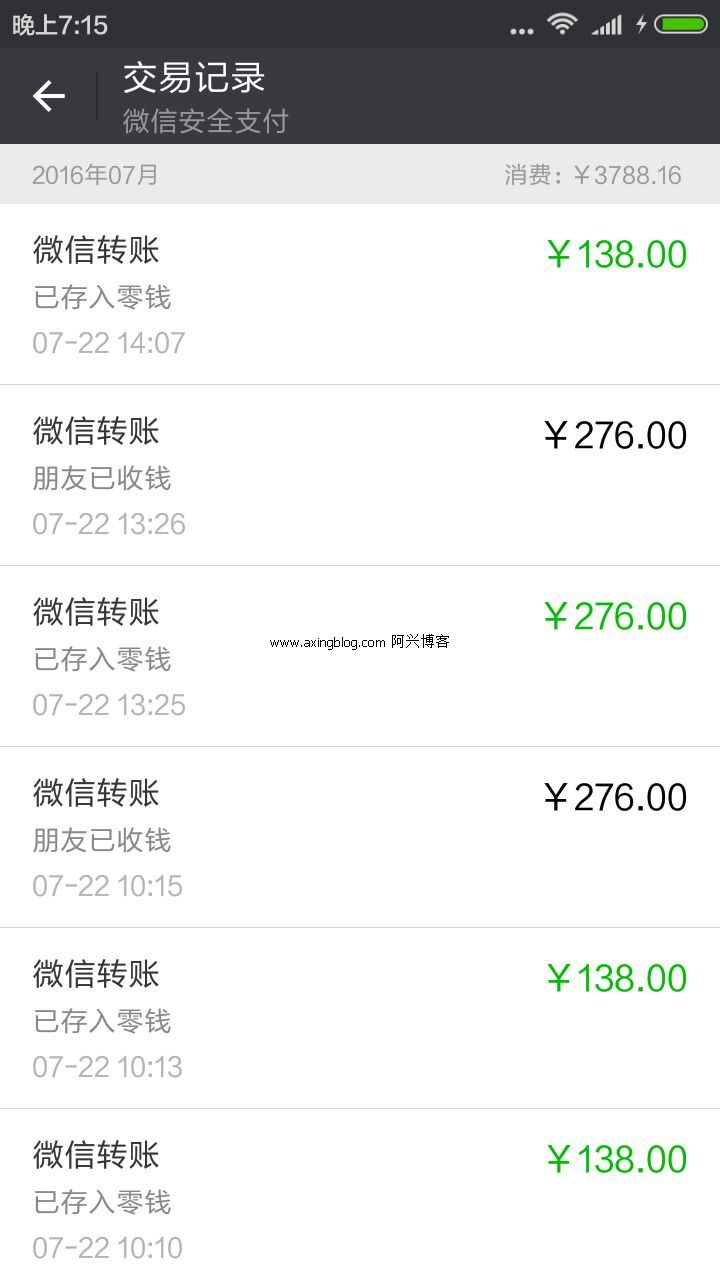Open the ¥276.00 transfer from 07-22 13:26
This screenshot has height=1280, width=720.
(x=360, y=475)
